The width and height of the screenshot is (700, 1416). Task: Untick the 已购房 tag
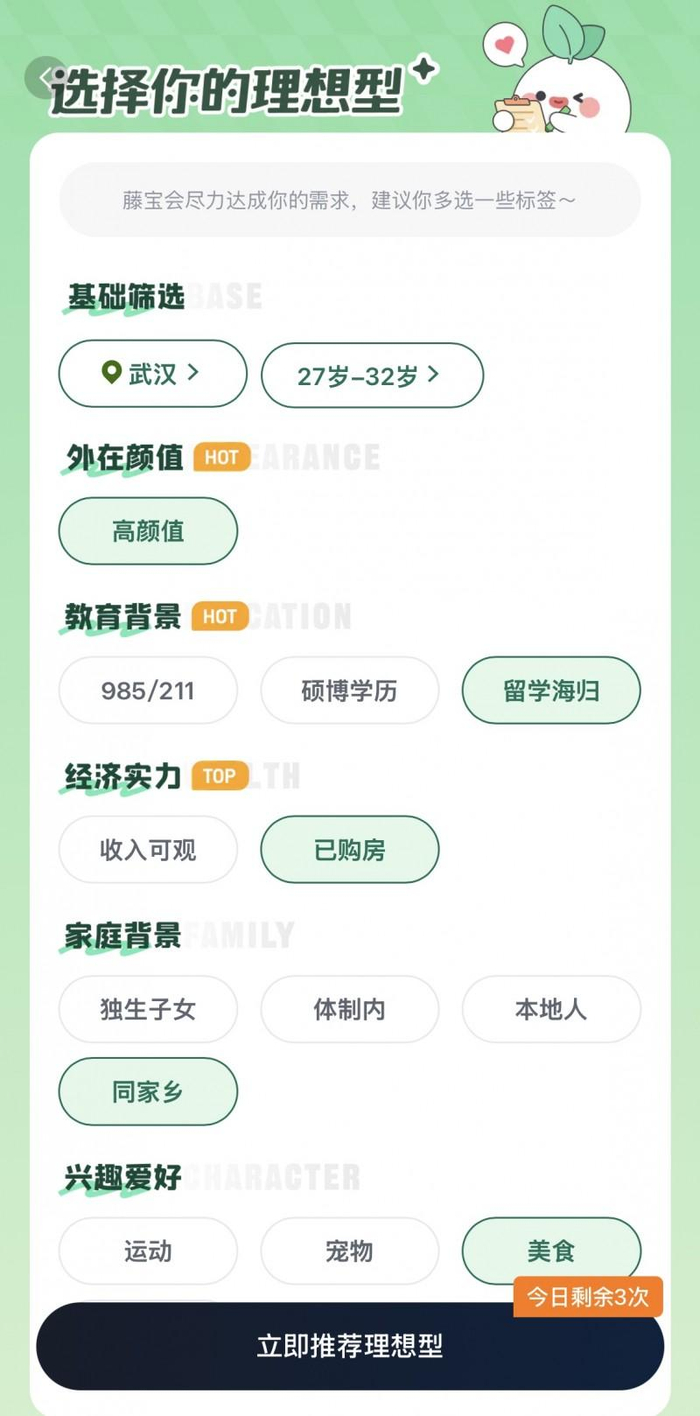(x=350, y=850)
